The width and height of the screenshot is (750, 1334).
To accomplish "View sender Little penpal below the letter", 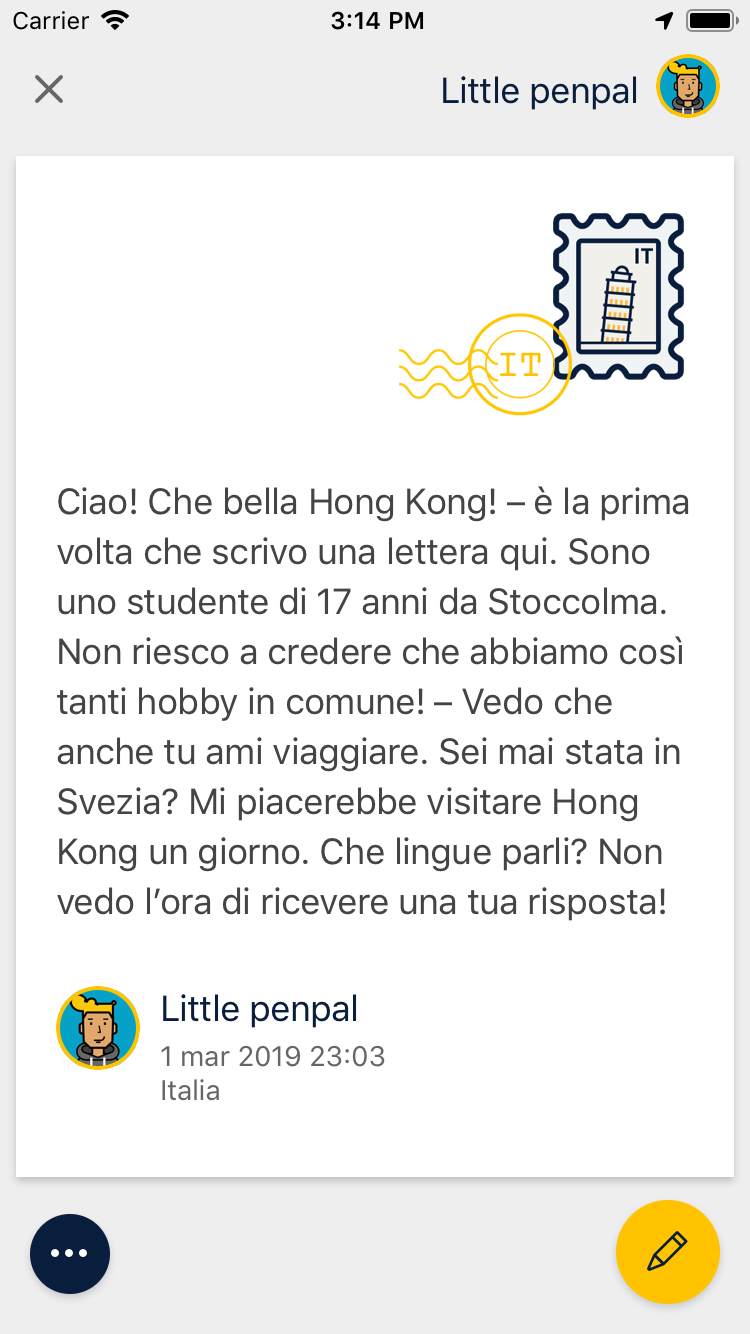I will [259, 1009].
